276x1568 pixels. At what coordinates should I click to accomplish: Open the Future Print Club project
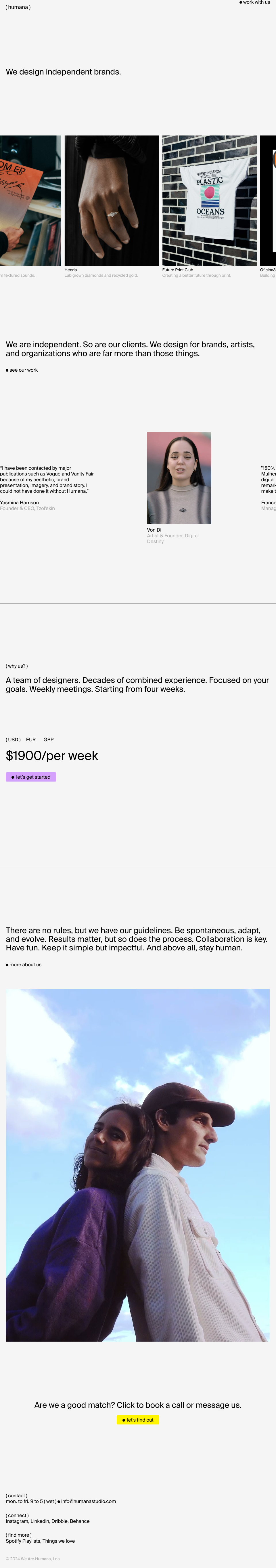click(209, 200)
